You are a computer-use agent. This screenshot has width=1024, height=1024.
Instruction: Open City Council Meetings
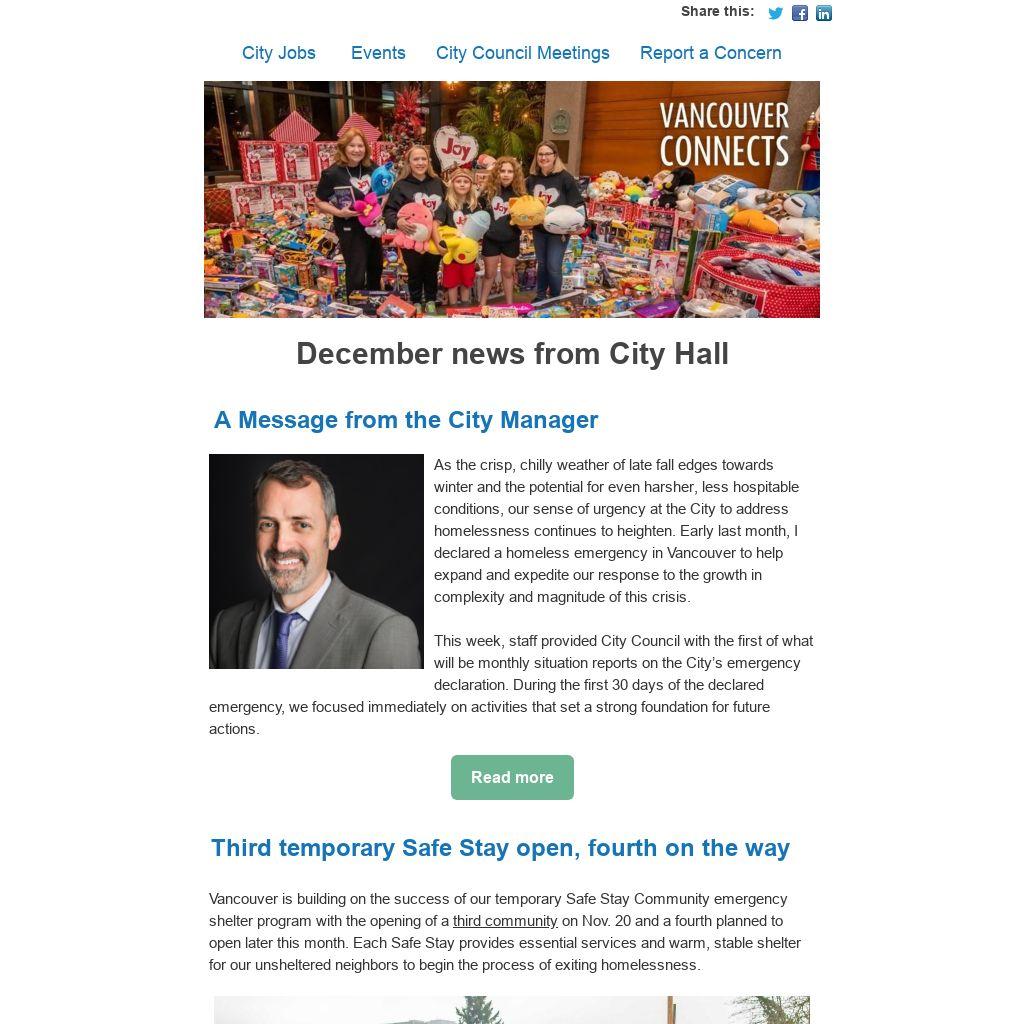tap(522, 53)
